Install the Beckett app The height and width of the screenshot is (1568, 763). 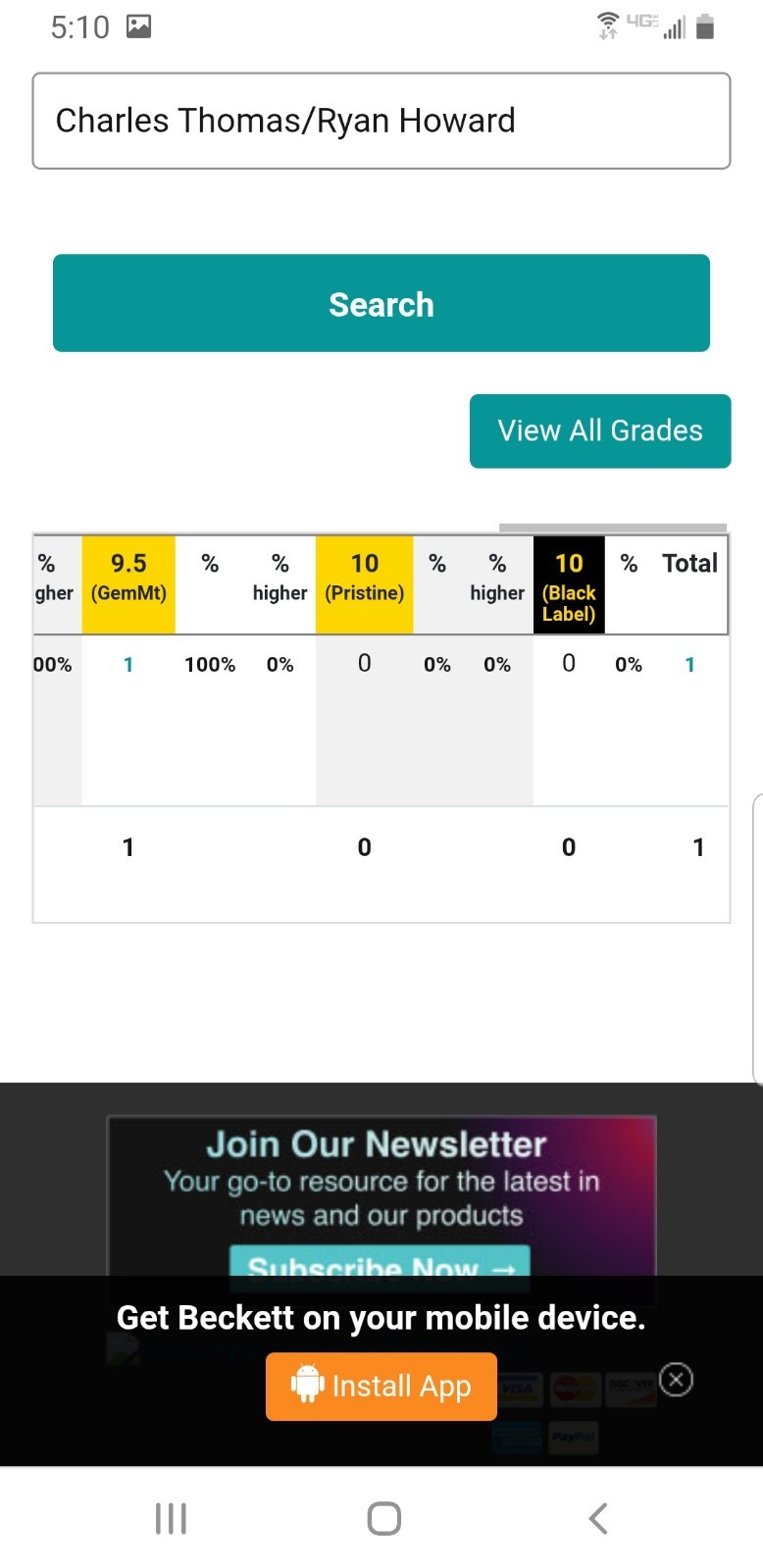pos(381,1386)
